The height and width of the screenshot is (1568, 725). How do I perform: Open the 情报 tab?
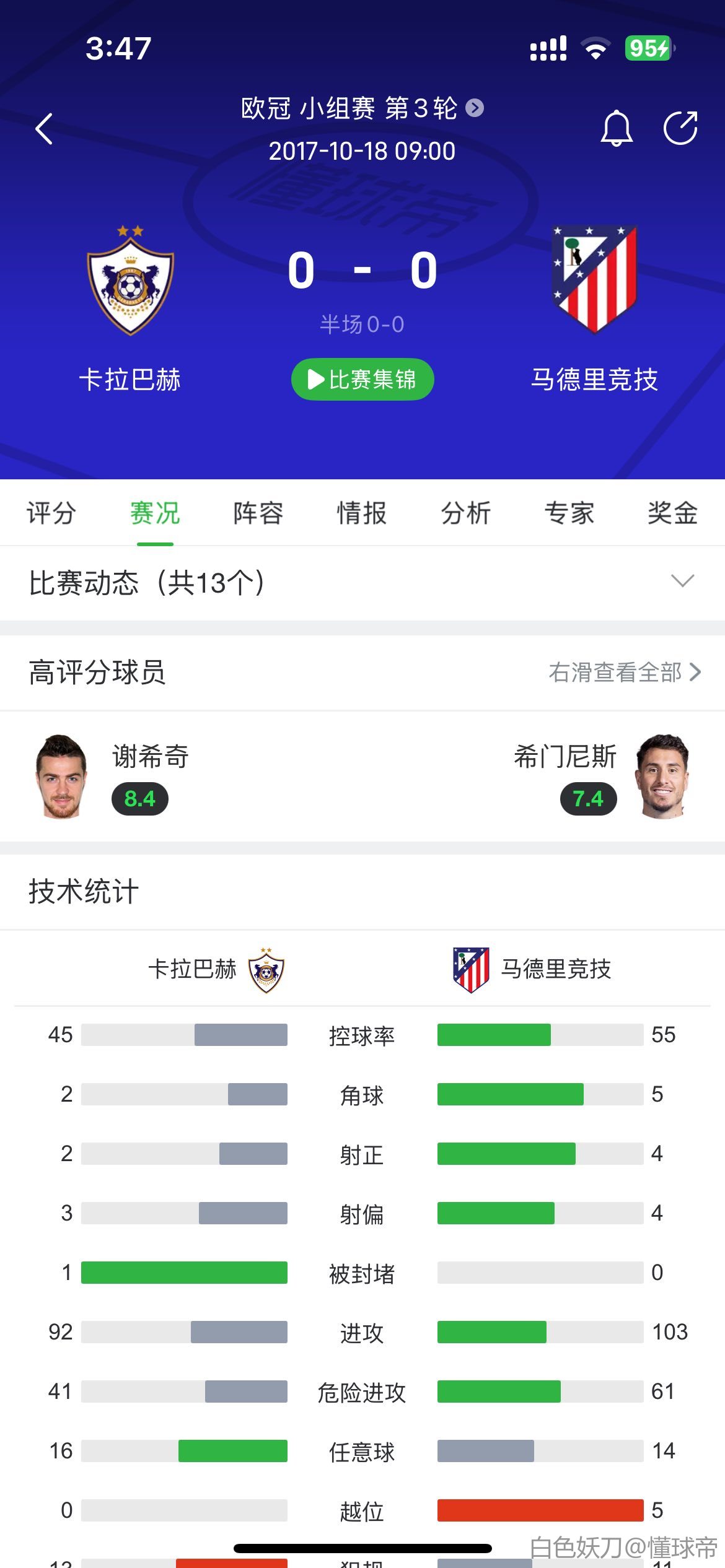[x=362, y=513]
